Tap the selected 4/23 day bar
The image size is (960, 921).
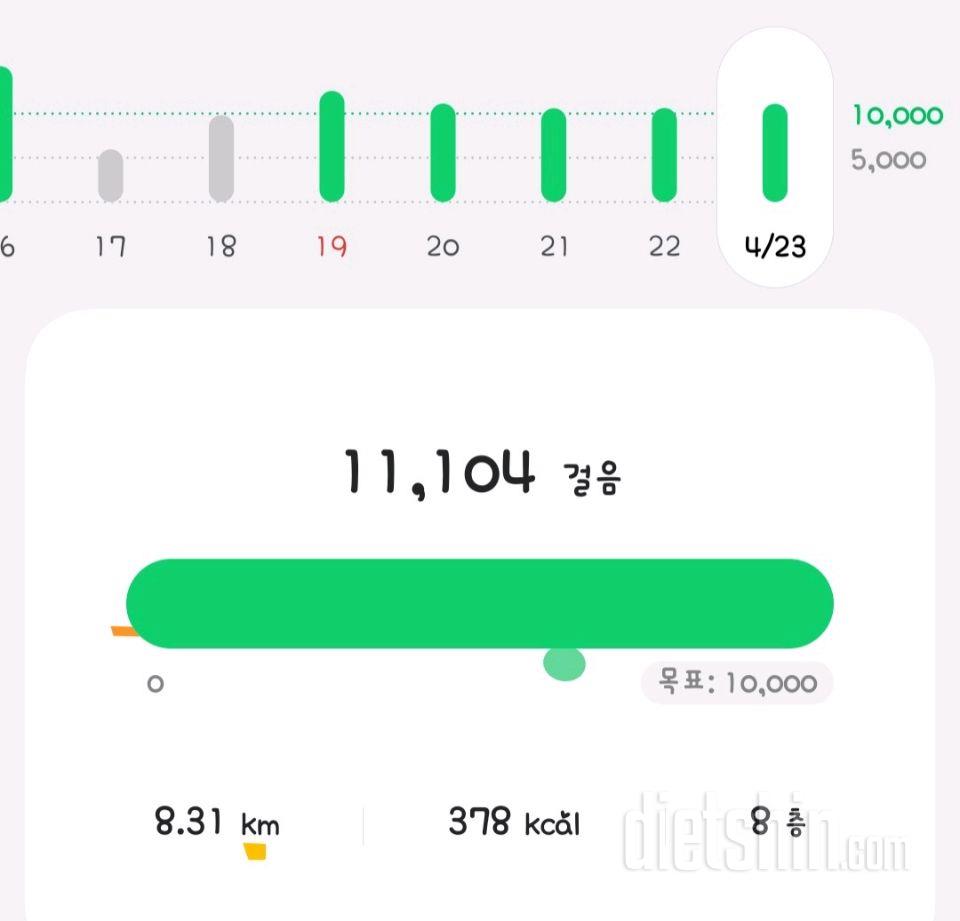pyautogui.click(x=775, y=152)
